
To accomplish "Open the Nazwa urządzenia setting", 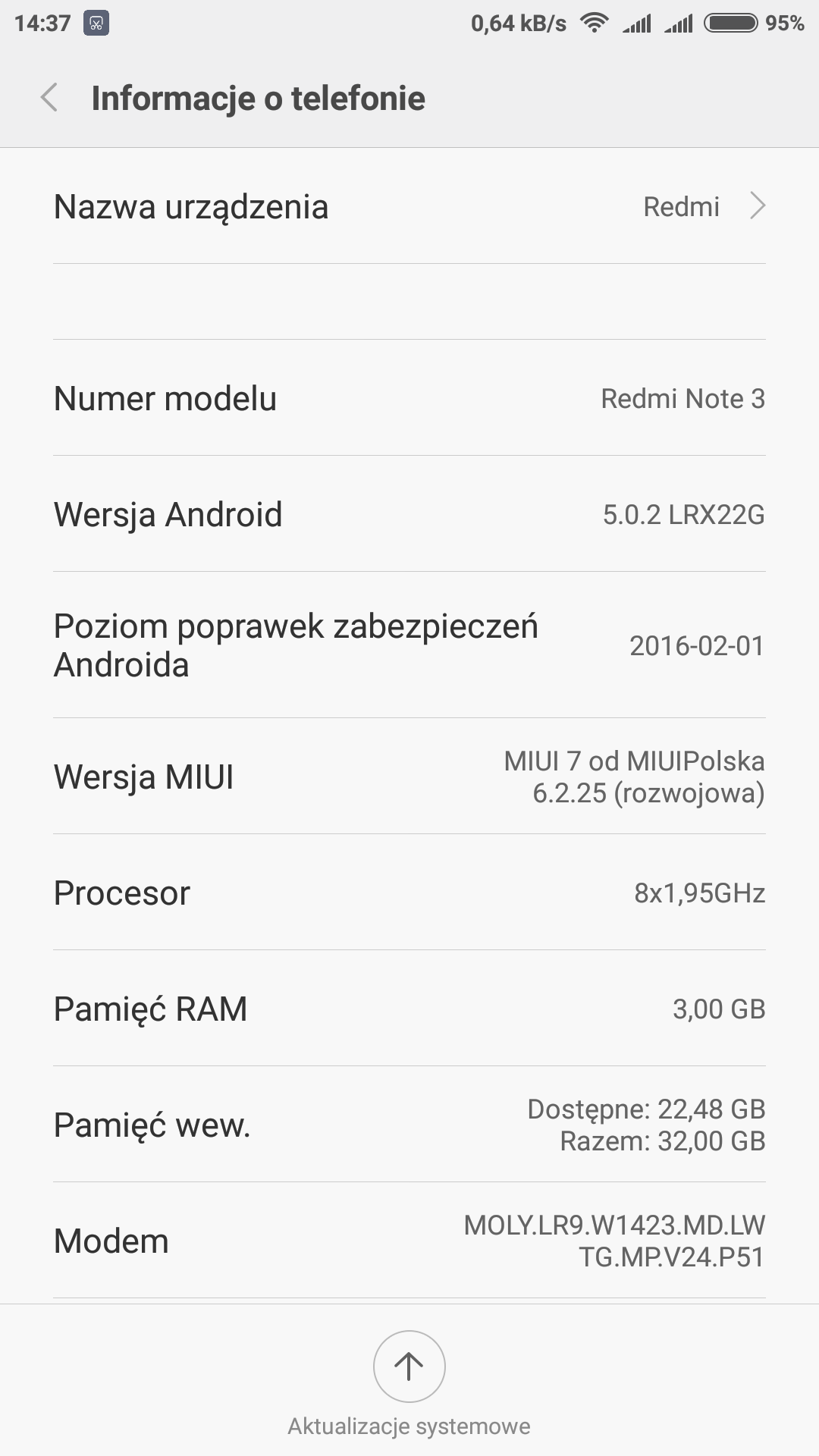I will (409, 206).
